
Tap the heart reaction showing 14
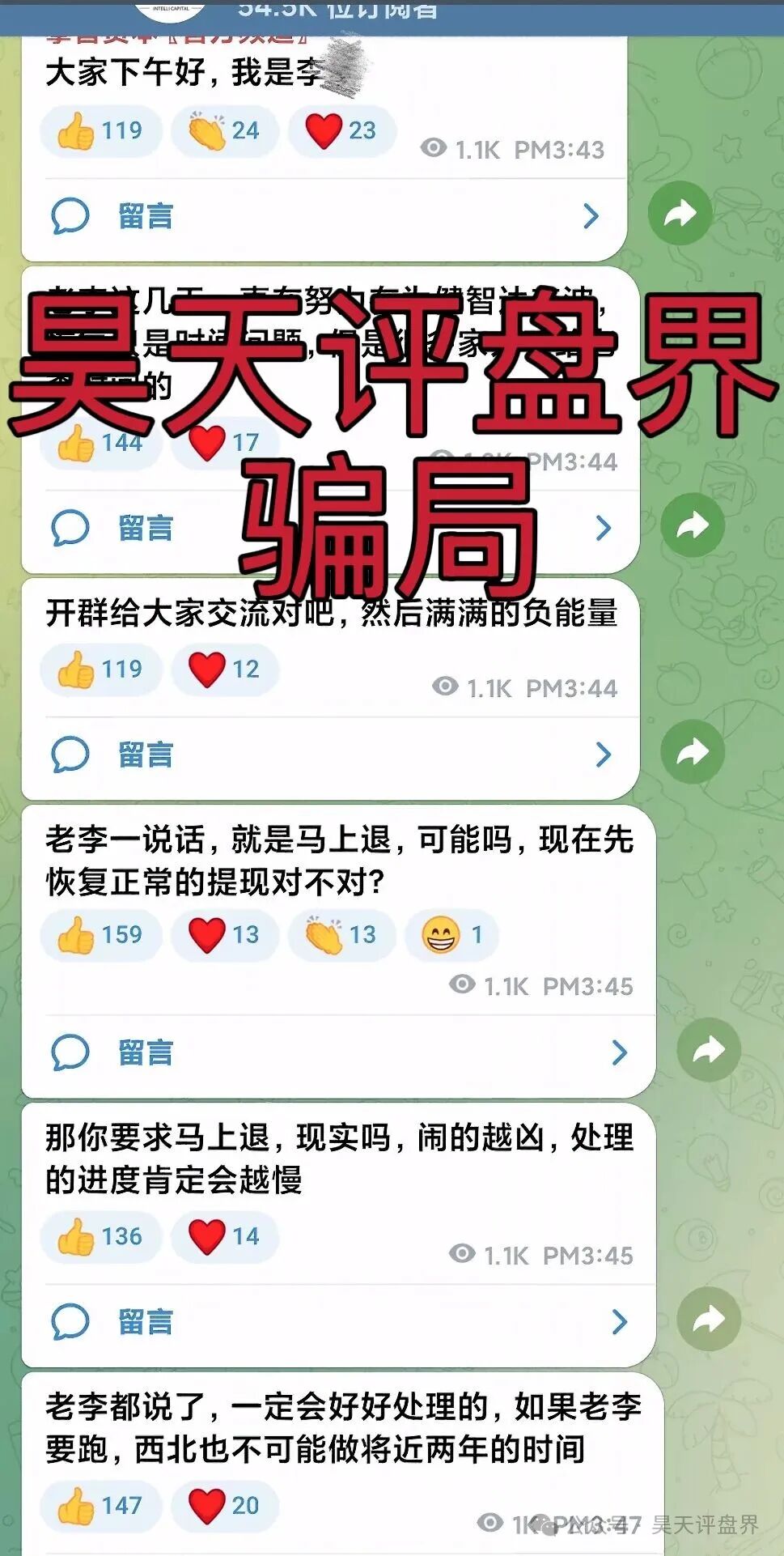(x=224, y=1237)
